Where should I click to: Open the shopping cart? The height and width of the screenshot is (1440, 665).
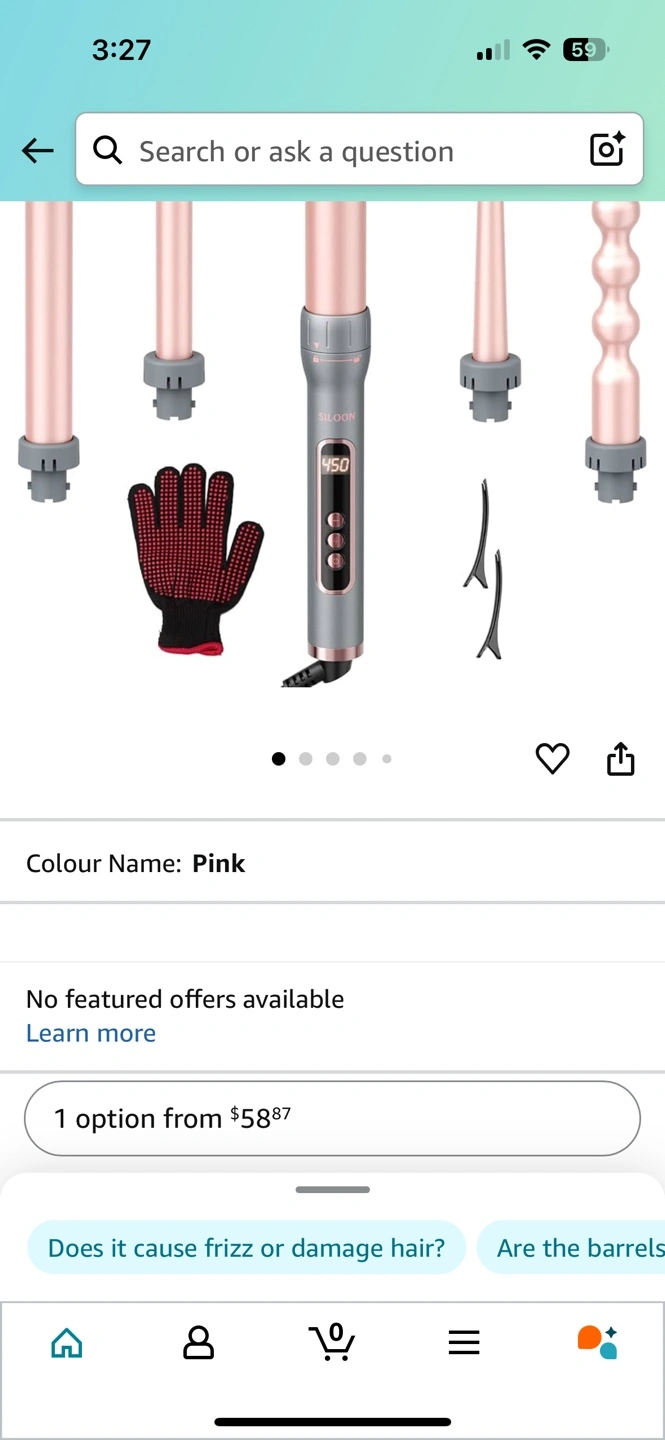[x=332, y=1343]
